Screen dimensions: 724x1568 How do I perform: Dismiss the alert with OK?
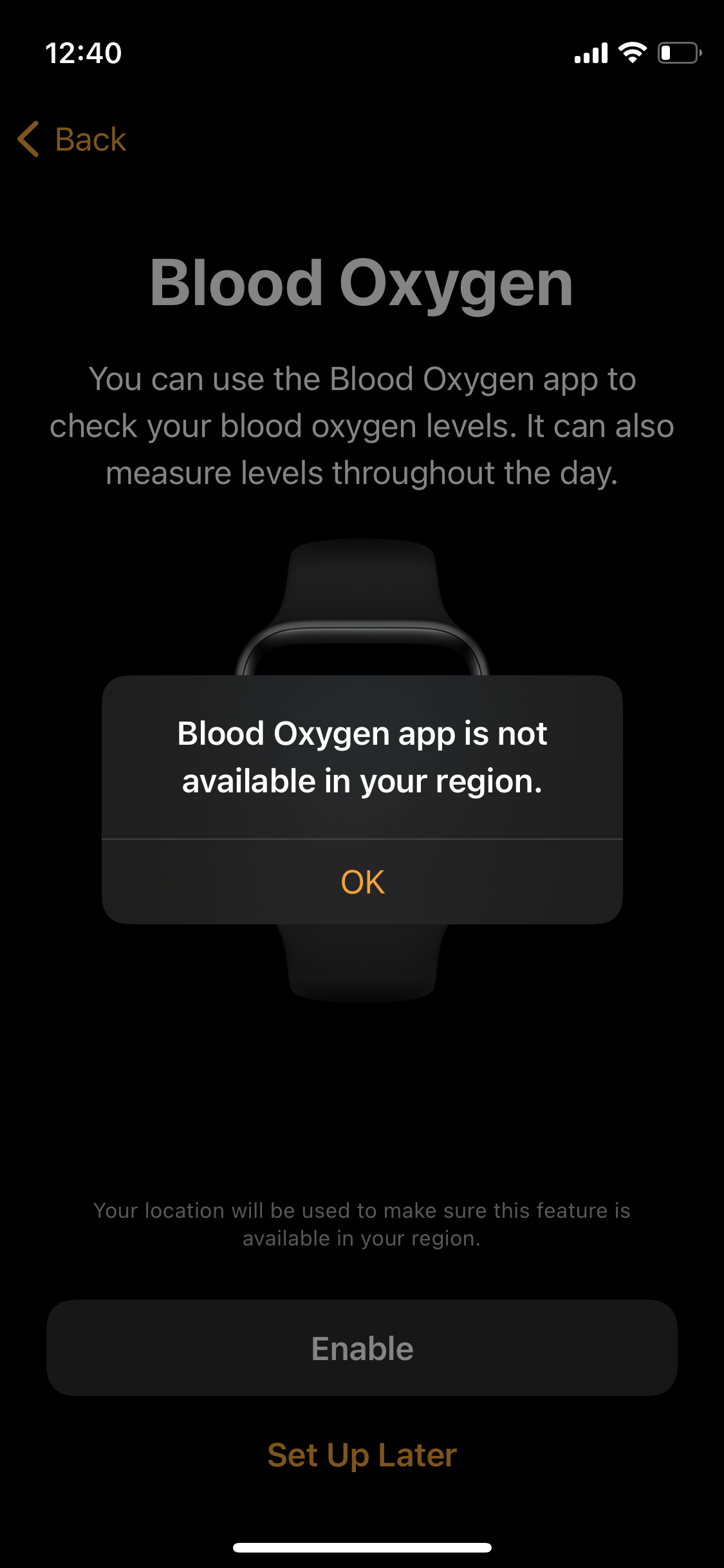[x=362, y=882]
